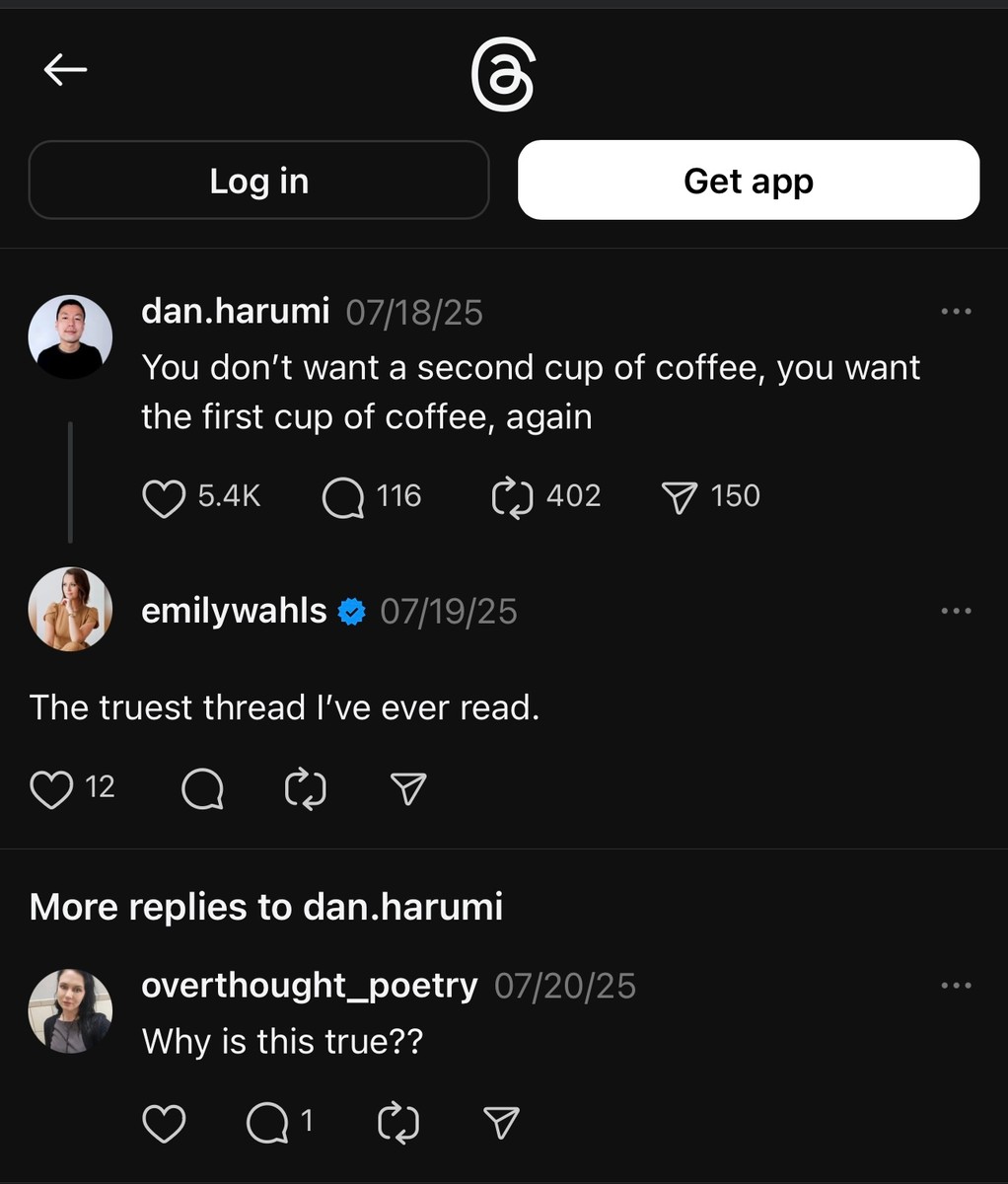Share overthought_poetry's reply

[501, 1123]
